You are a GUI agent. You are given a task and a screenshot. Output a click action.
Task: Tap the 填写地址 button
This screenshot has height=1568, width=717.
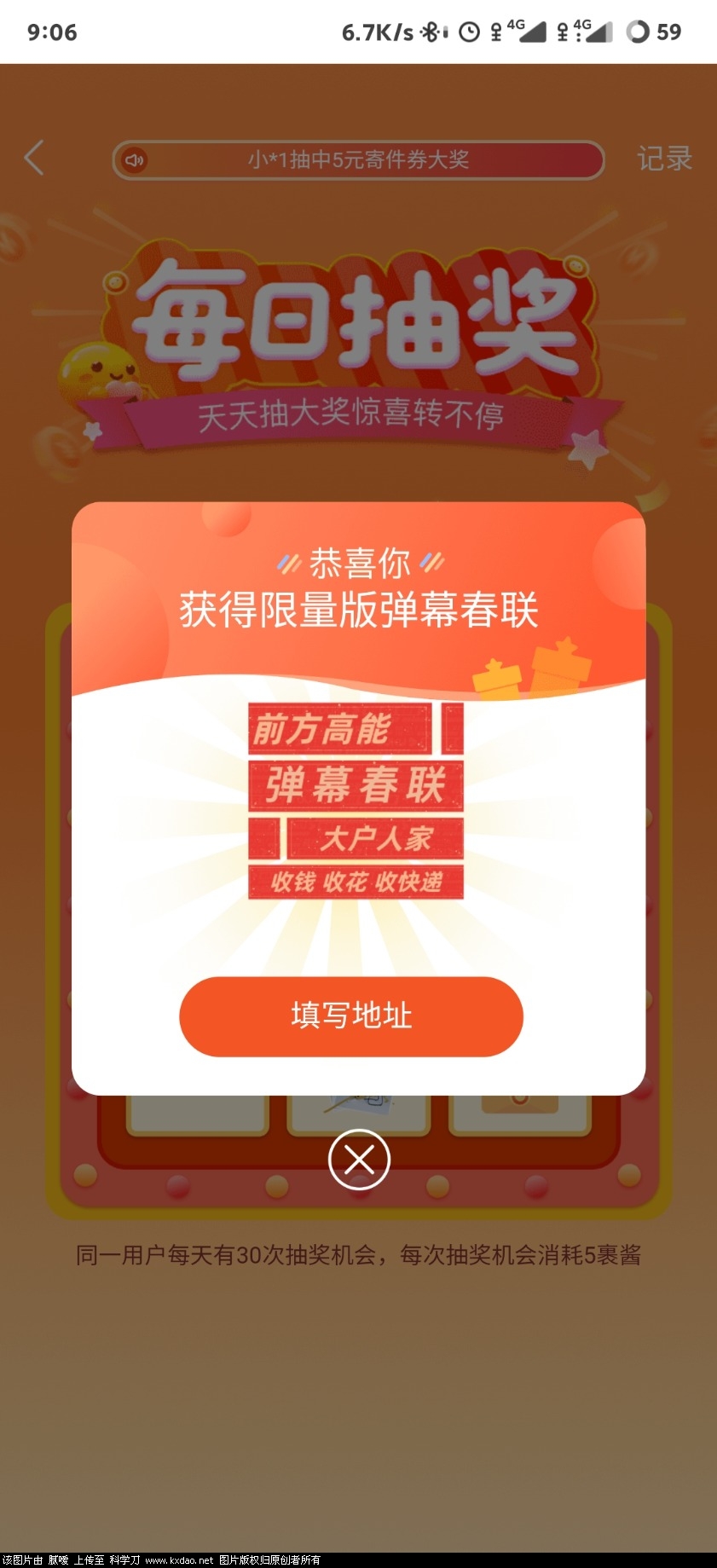click(350, 1016)
